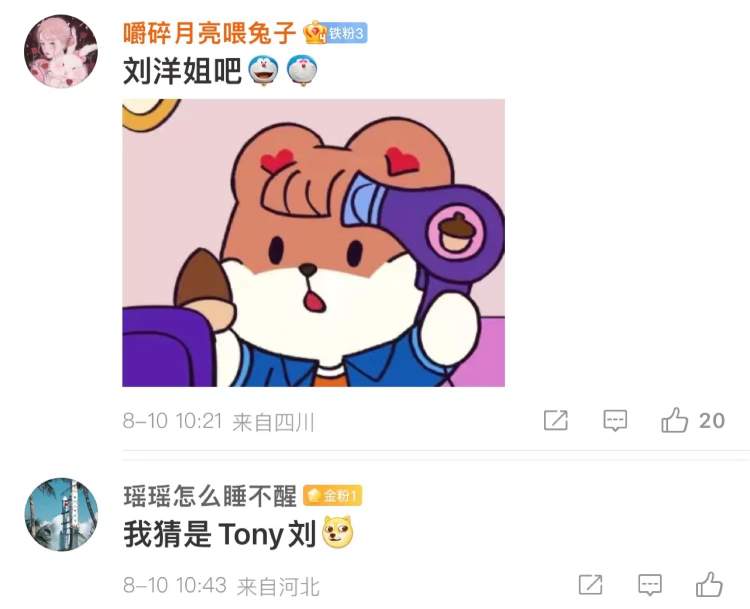Tap the 金粉1 fan badge
750x609 pixels.
coord(333,496)
